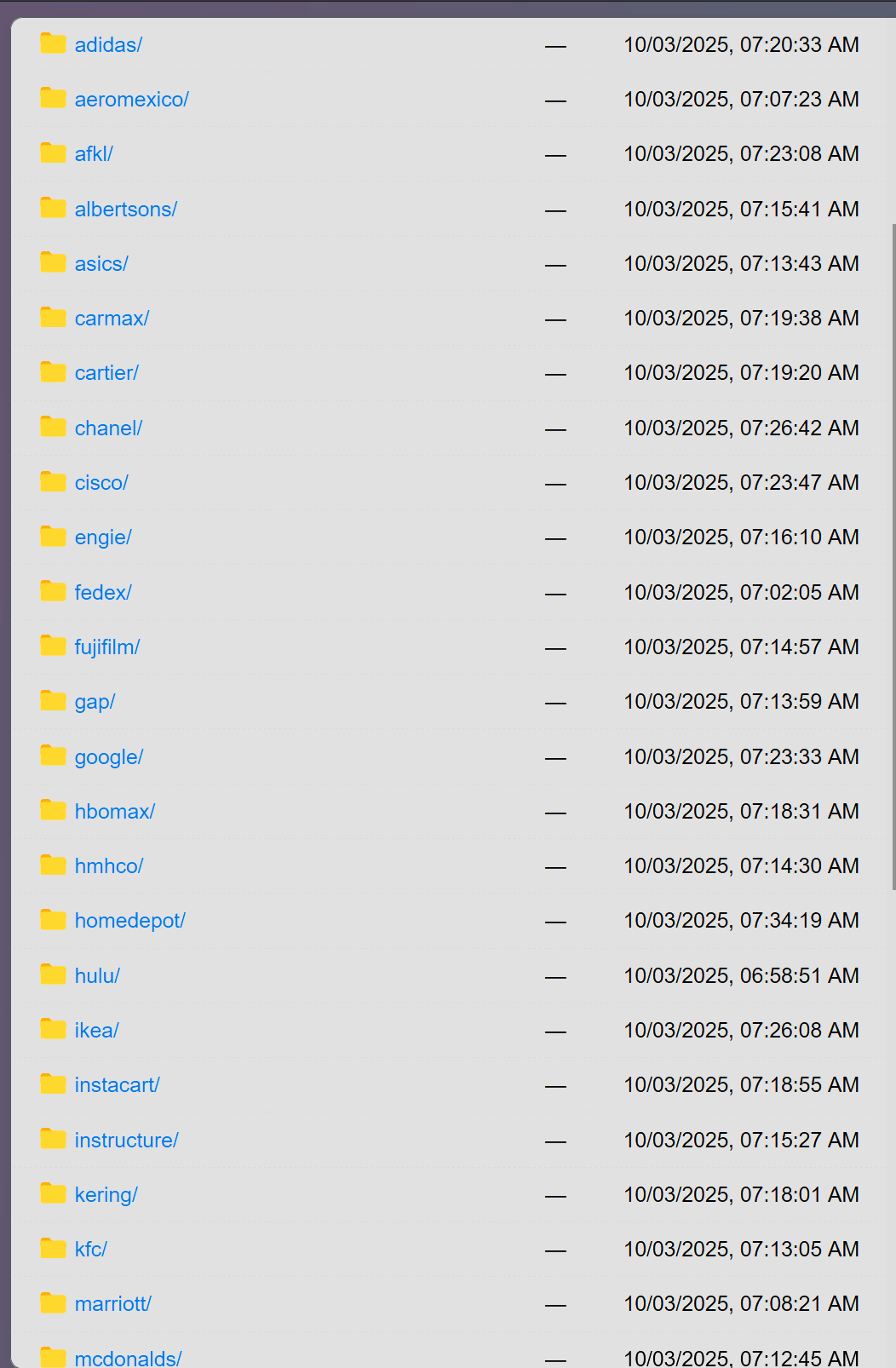Open the cartier/ folder
Viewport: 896px width, 1368px height.
tap(106, 373)
